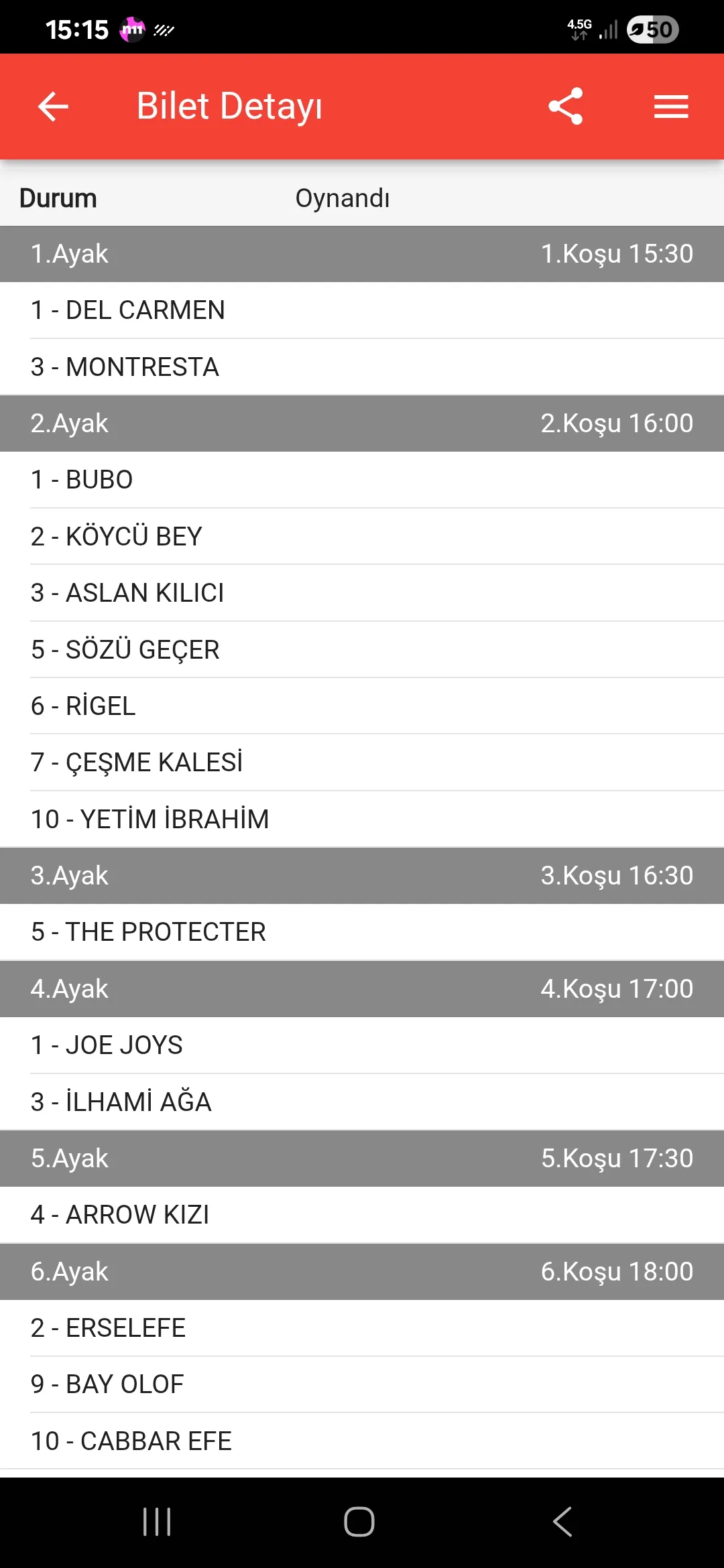Go back using the app bar arrow
The image size is (724, 1568).
(54, 107)
